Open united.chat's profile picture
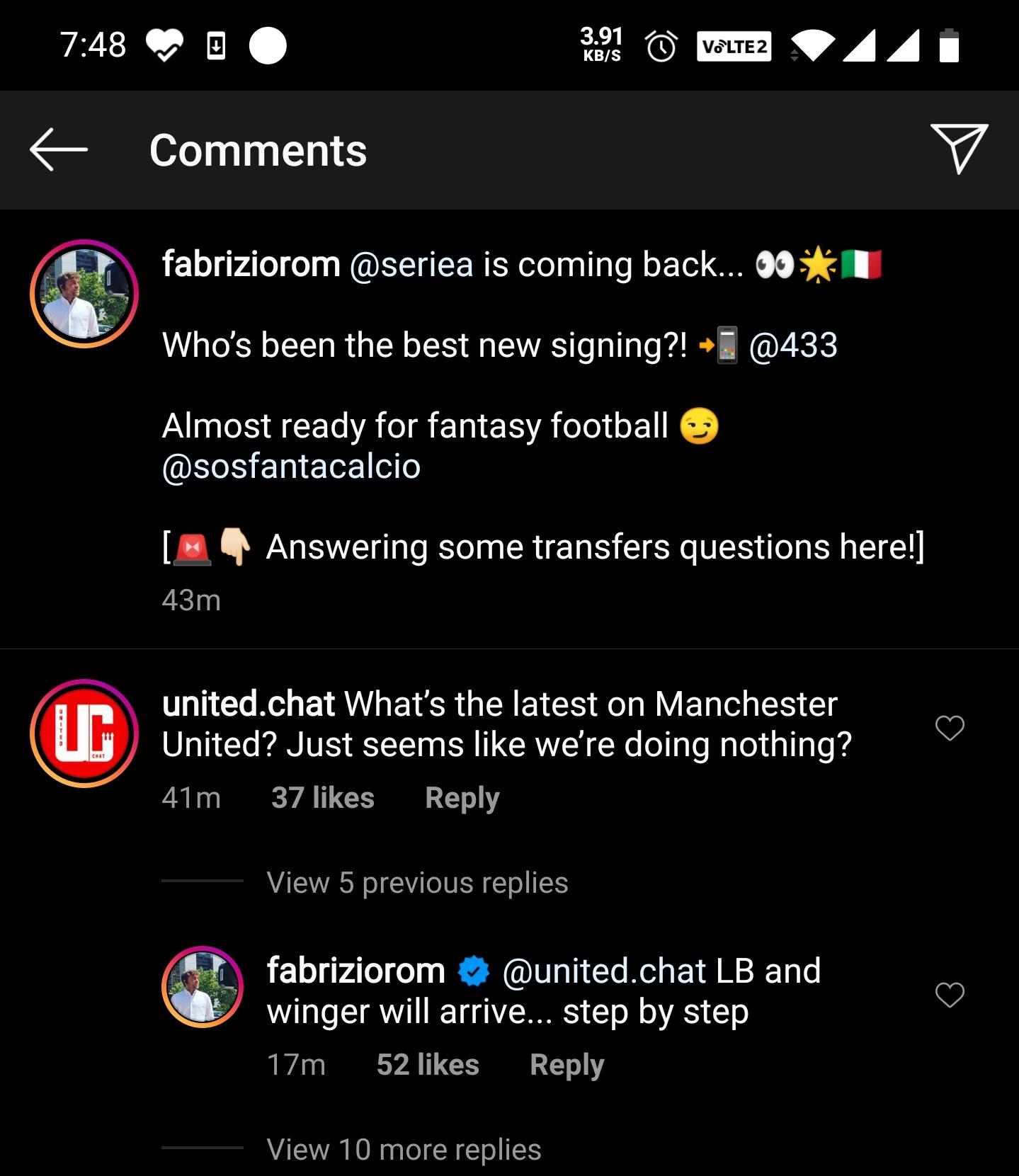The height and width of the screenshot is (1176, 1019). click(84, 733)
